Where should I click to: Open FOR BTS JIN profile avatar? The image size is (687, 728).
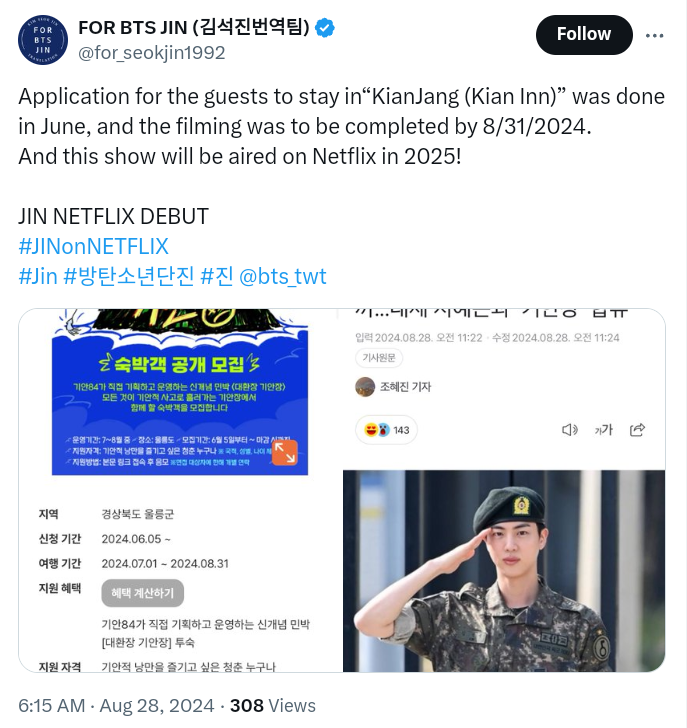pyautogui.click(x=43, y=39)
